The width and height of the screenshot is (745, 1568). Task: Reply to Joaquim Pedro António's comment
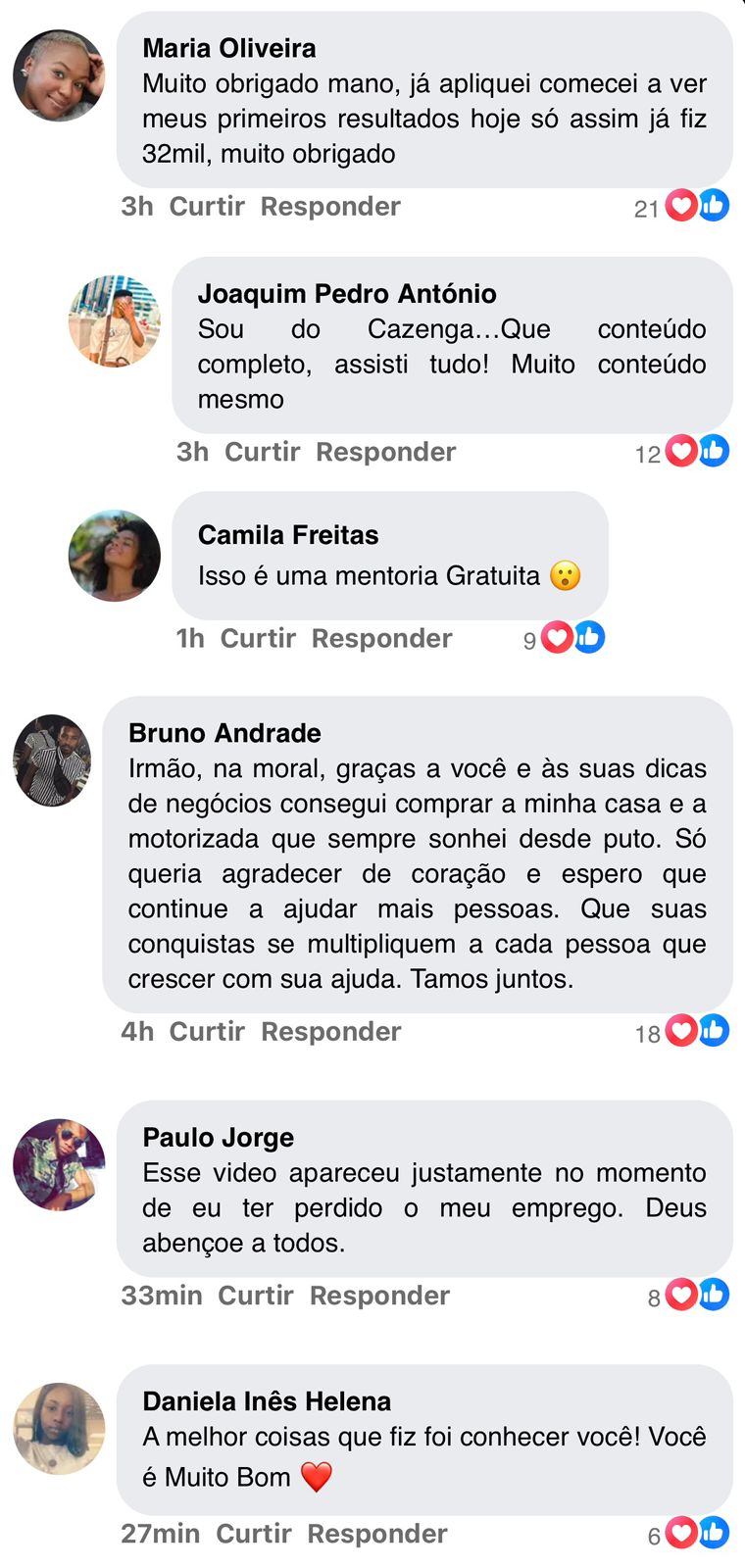[385, 452]
